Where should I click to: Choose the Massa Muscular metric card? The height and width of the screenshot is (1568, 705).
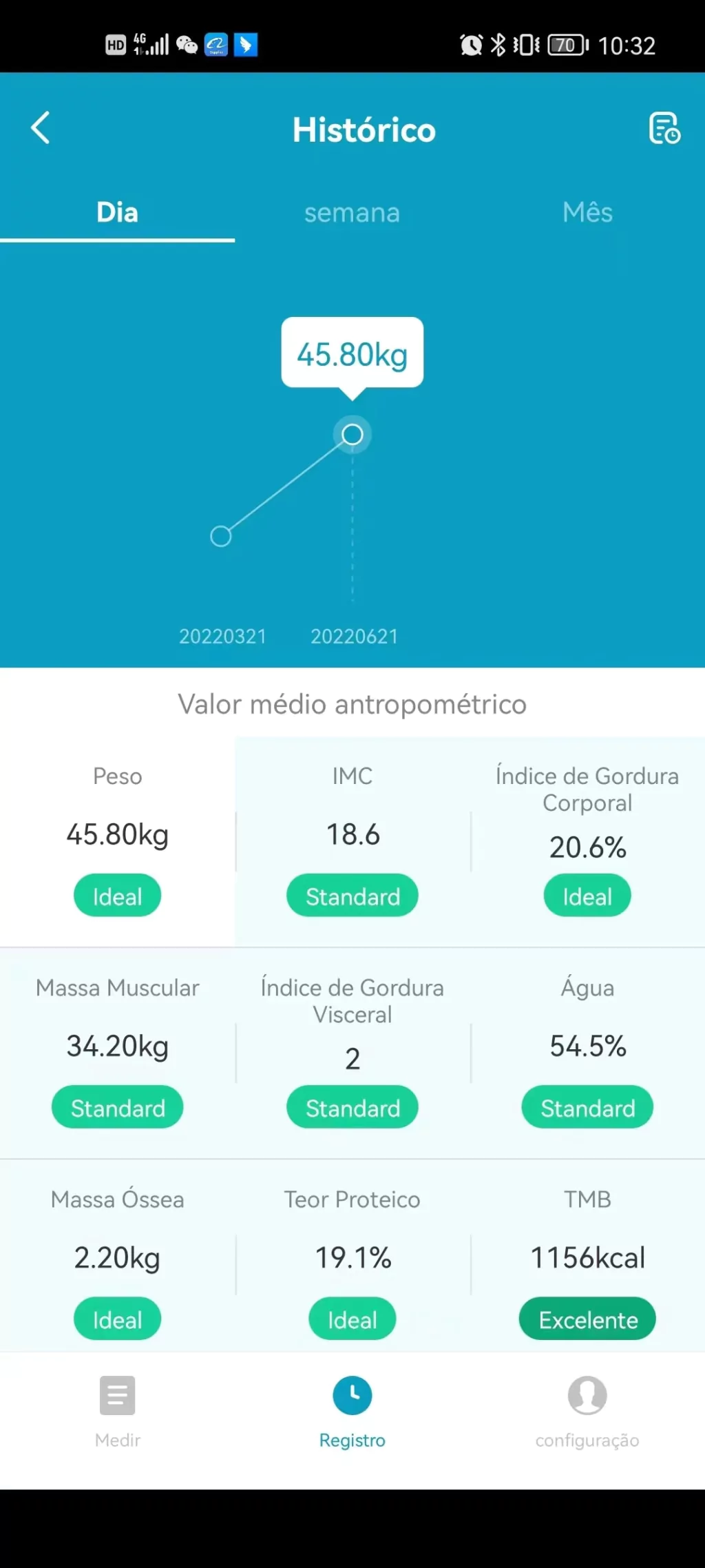[x=117, y=1053]
